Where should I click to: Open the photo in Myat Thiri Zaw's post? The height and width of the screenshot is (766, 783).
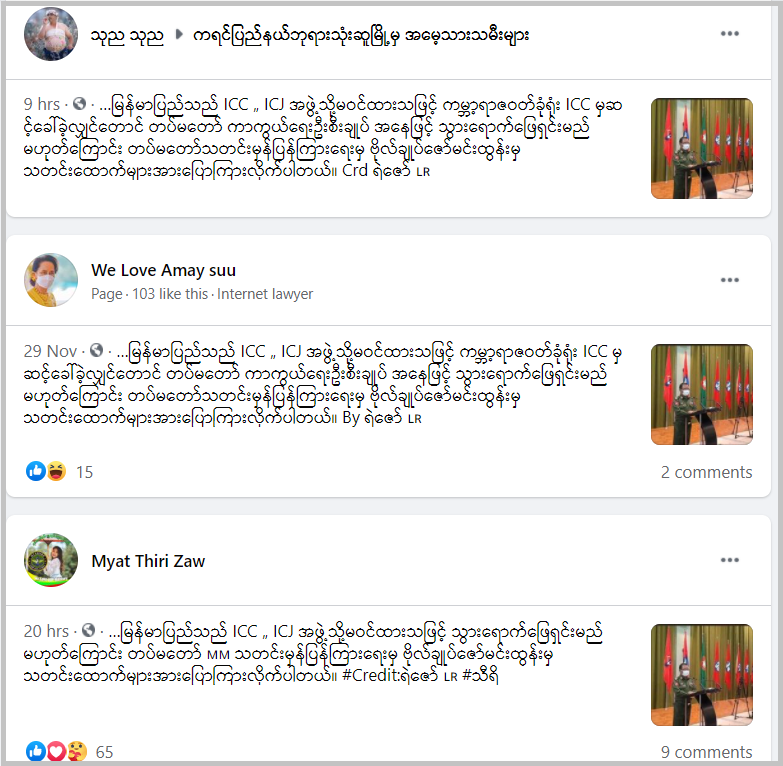coord(701,674)
